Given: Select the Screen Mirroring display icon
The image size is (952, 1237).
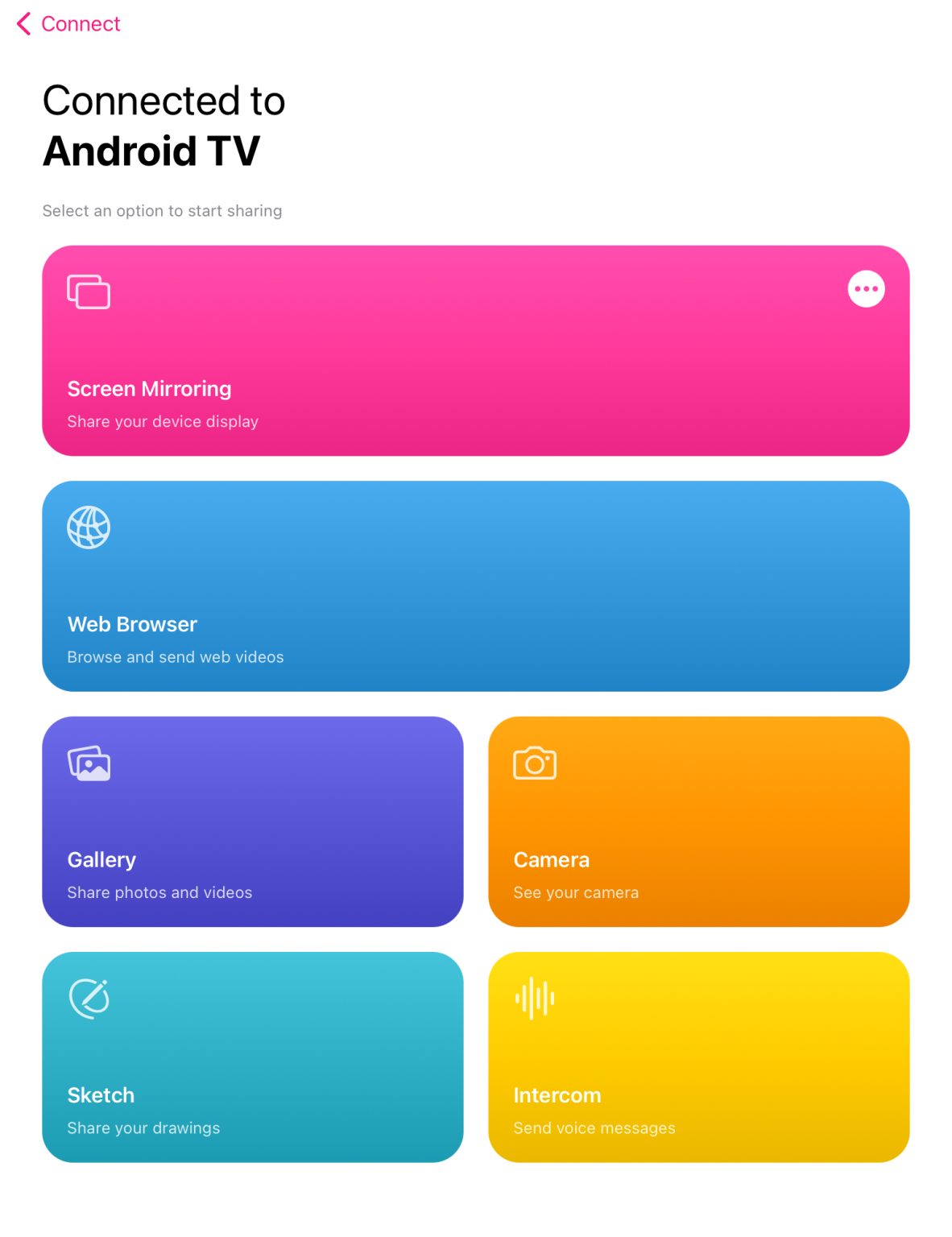Looking at the screenshot, I should 89,292.
